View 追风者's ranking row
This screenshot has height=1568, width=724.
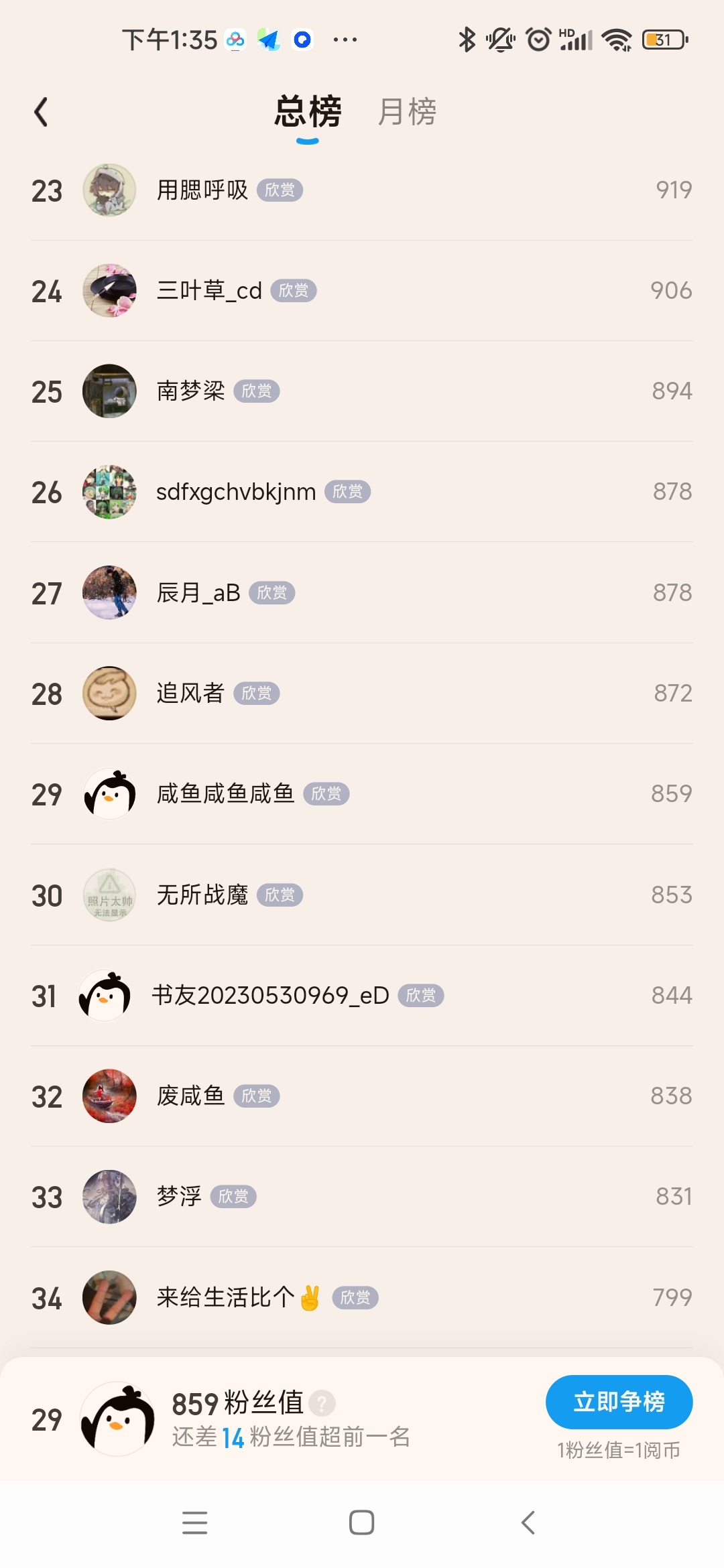coord(362,694)
